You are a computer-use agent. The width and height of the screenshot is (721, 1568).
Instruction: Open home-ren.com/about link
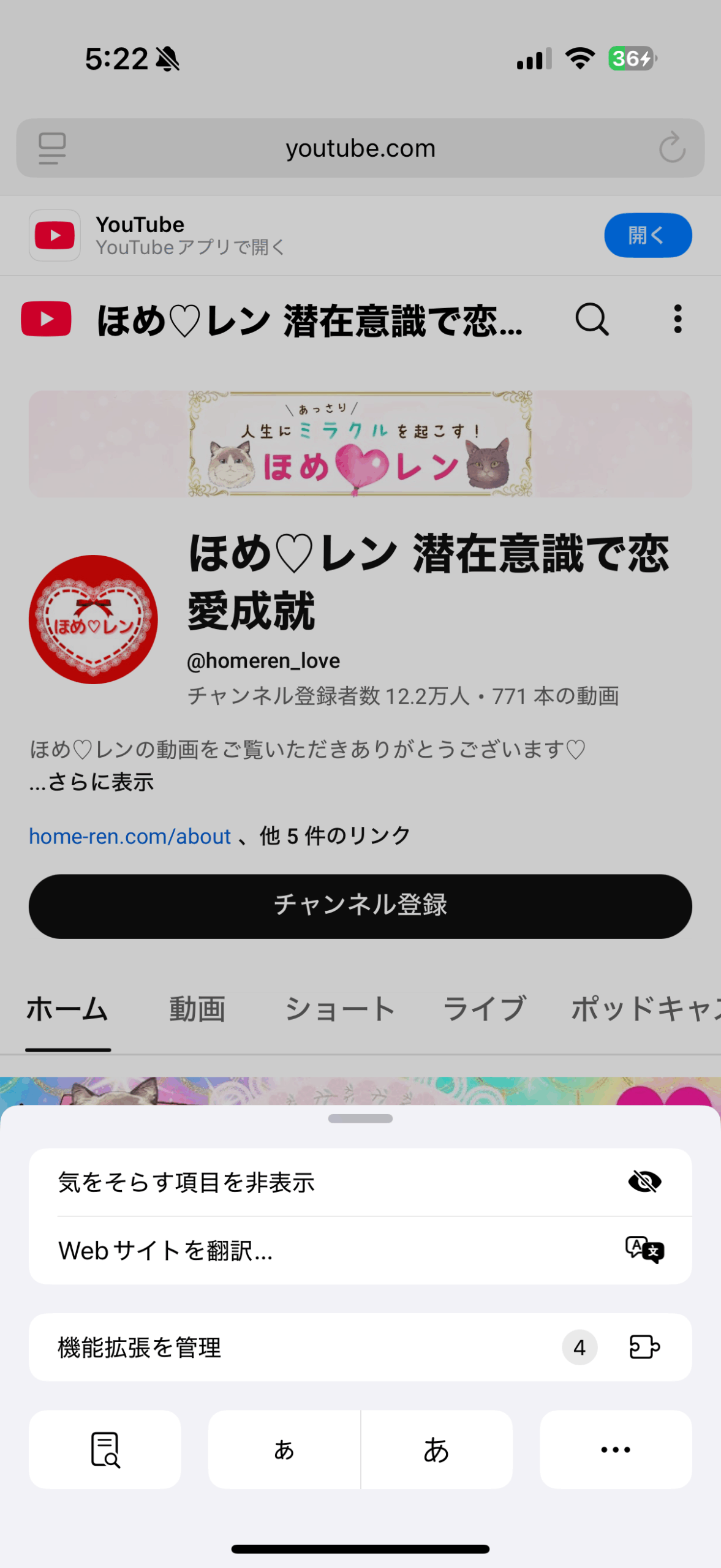[130, 836]
